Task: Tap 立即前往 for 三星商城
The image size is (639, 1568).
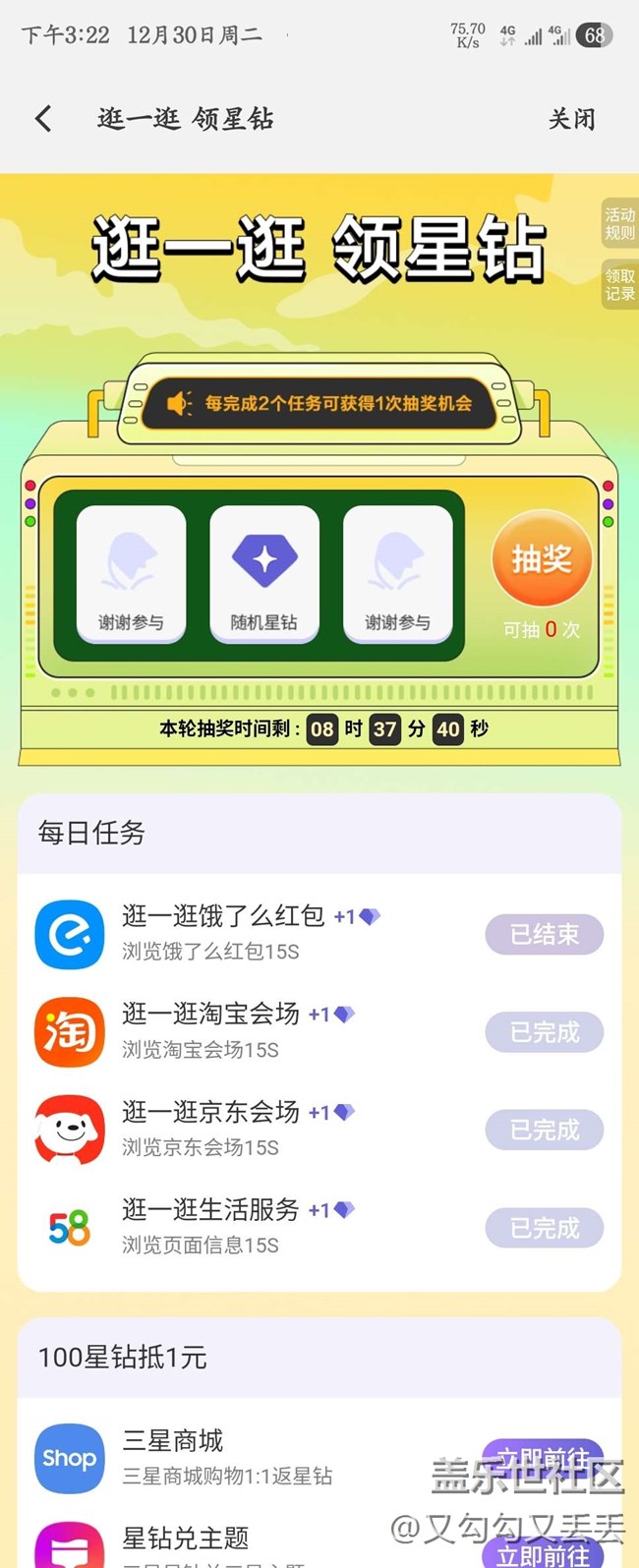Action: (x=543, y=1456)
